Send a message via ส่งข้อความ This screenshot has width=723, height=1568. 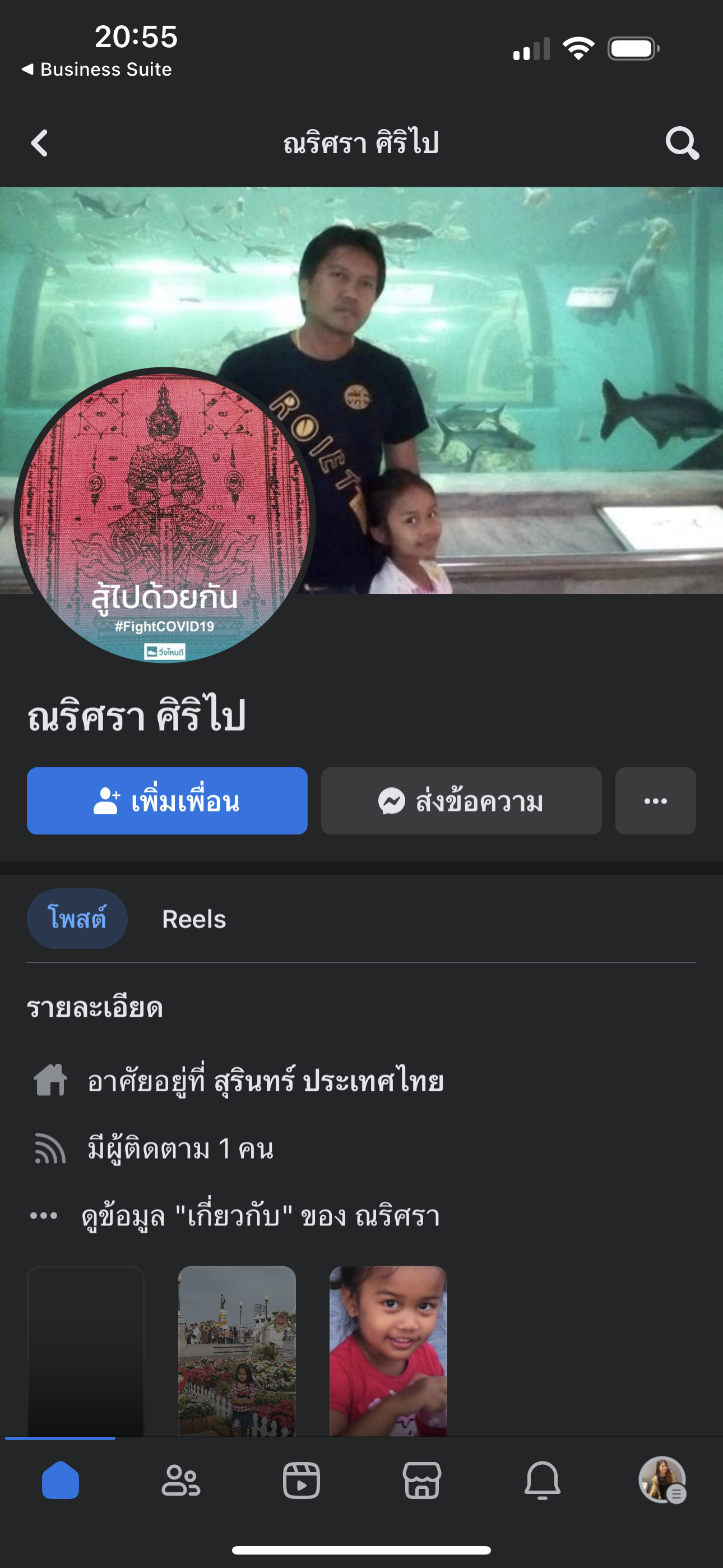tap(461, 800)
